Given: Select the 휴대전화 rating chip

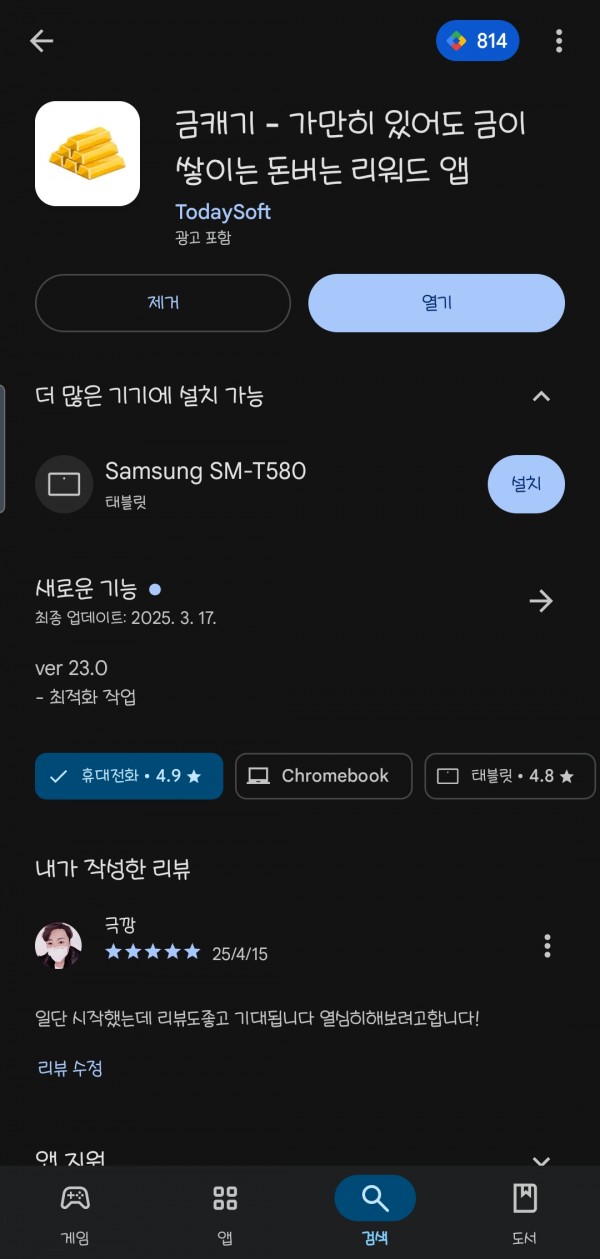Looking at the screenshot, I should point(129,776).
